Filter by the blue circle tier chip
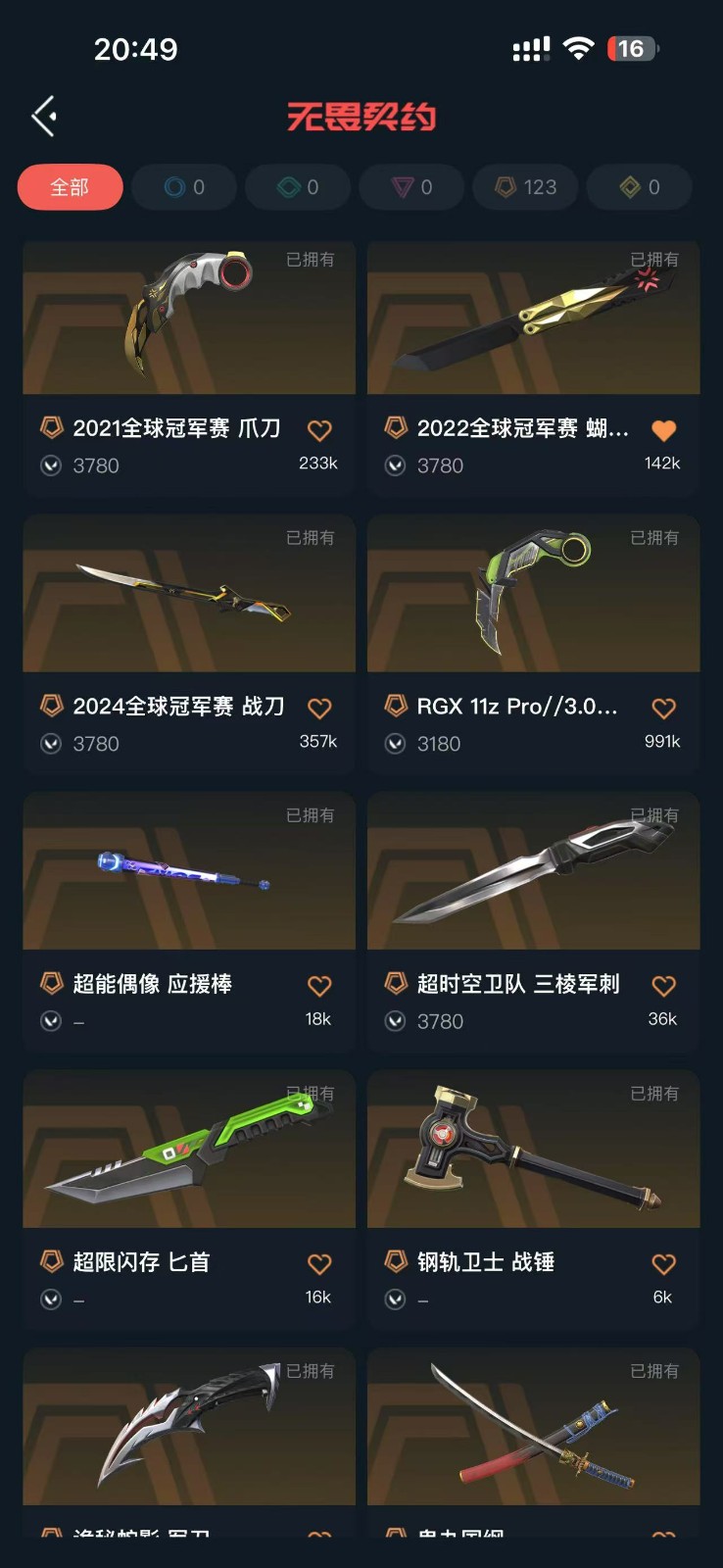This screenshot has width=723, height=1568. pyautogui.click(x=184, y=187)
